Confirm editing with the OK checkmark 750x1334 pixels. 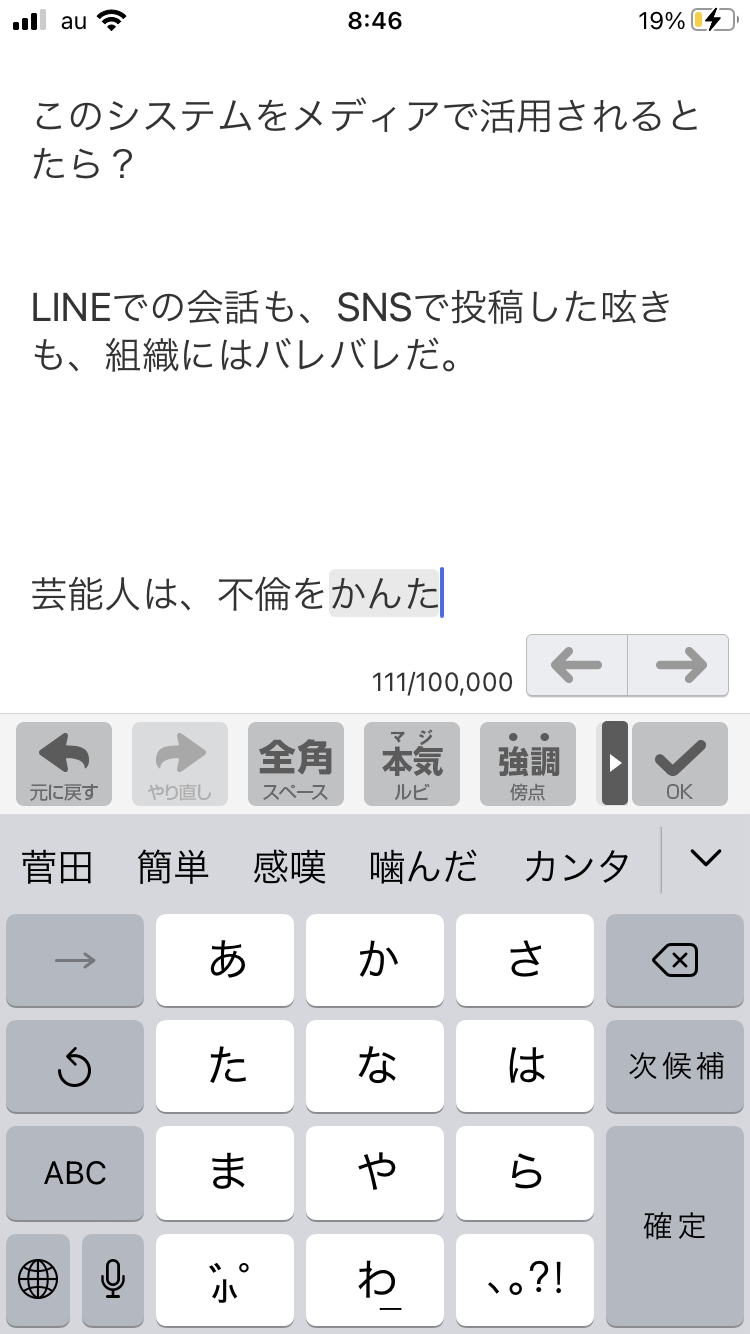[680, 765]
